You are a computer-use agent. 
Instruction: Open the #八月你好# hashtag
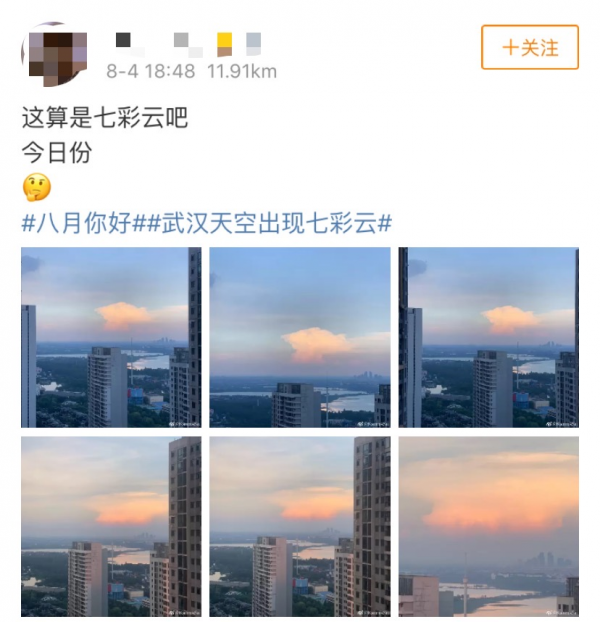83,224
